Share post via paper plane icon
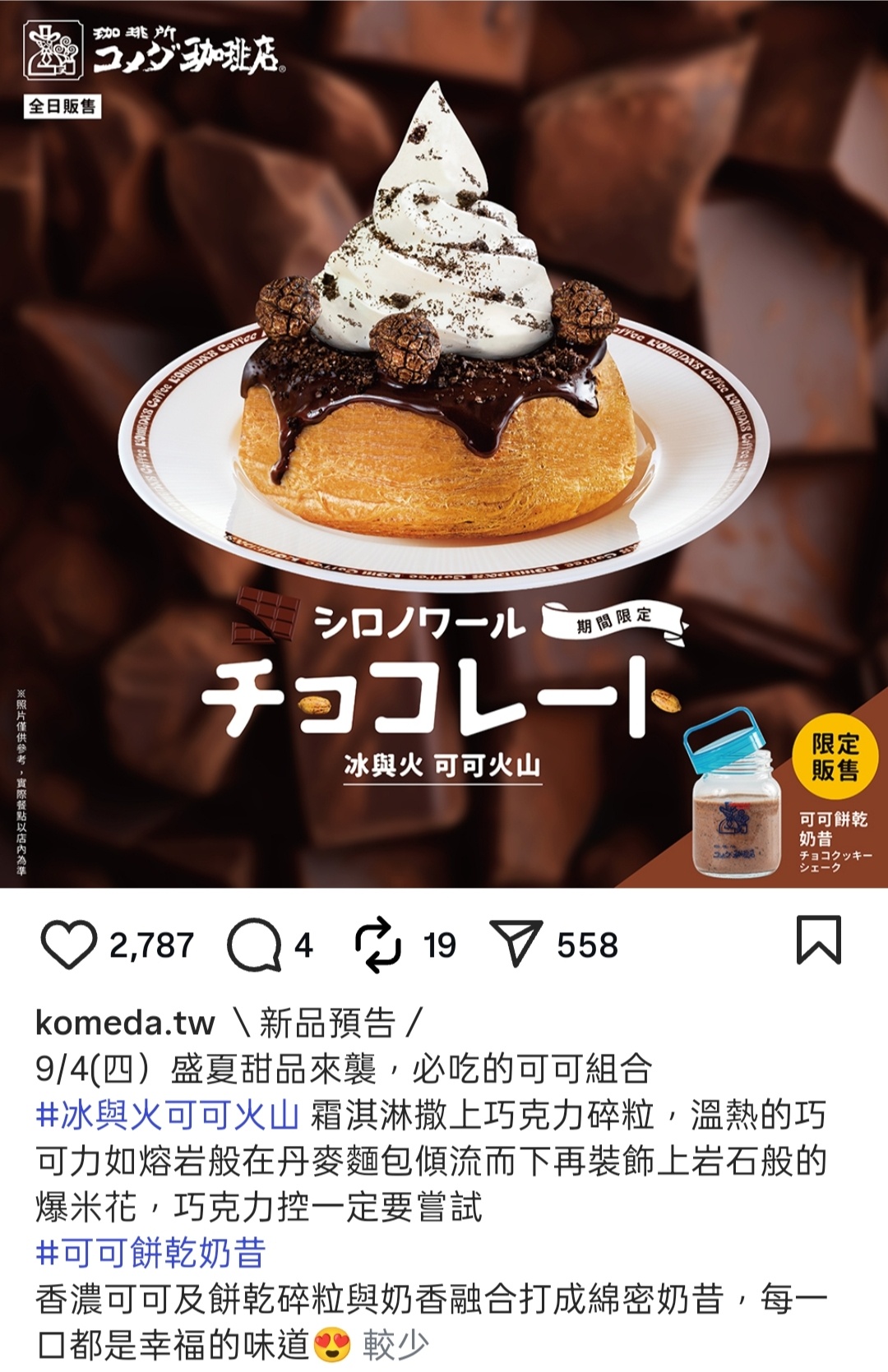 point(516,943)
